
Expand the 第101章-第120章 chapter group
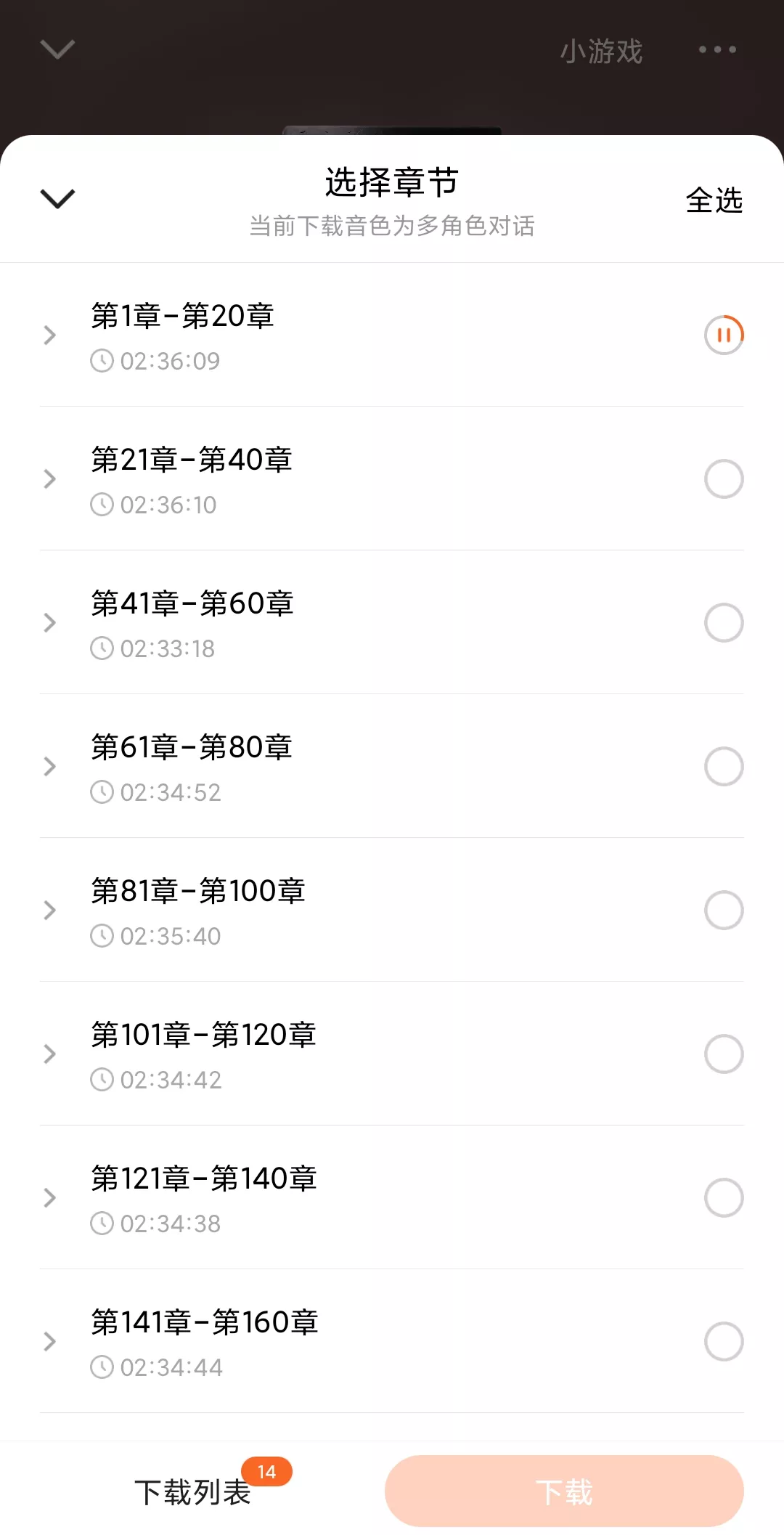[49, 1054]
